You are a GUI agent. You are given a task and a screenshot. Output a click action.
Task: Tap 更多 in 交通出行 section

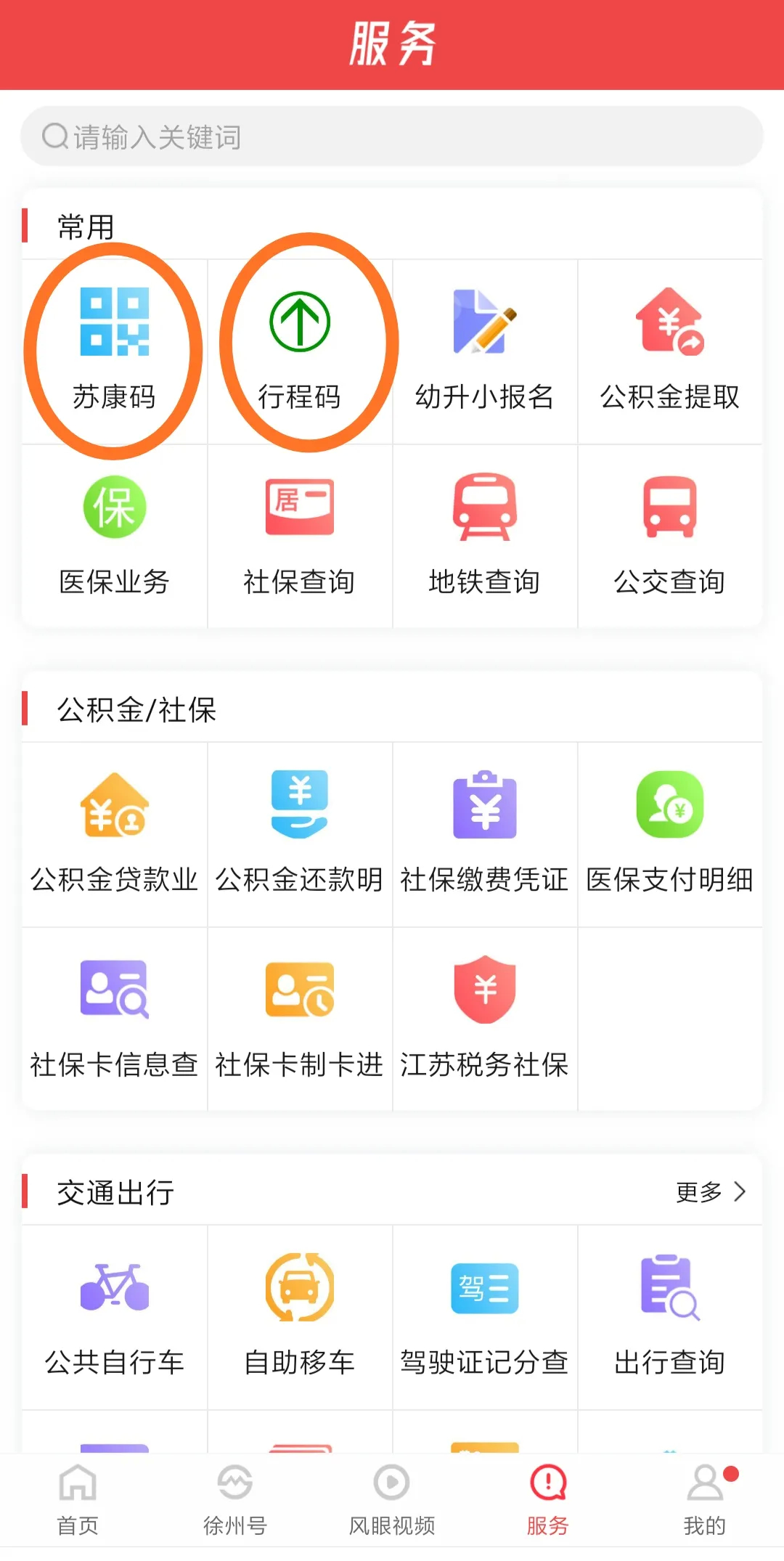pyautogui.click(x=711, y=1191)
